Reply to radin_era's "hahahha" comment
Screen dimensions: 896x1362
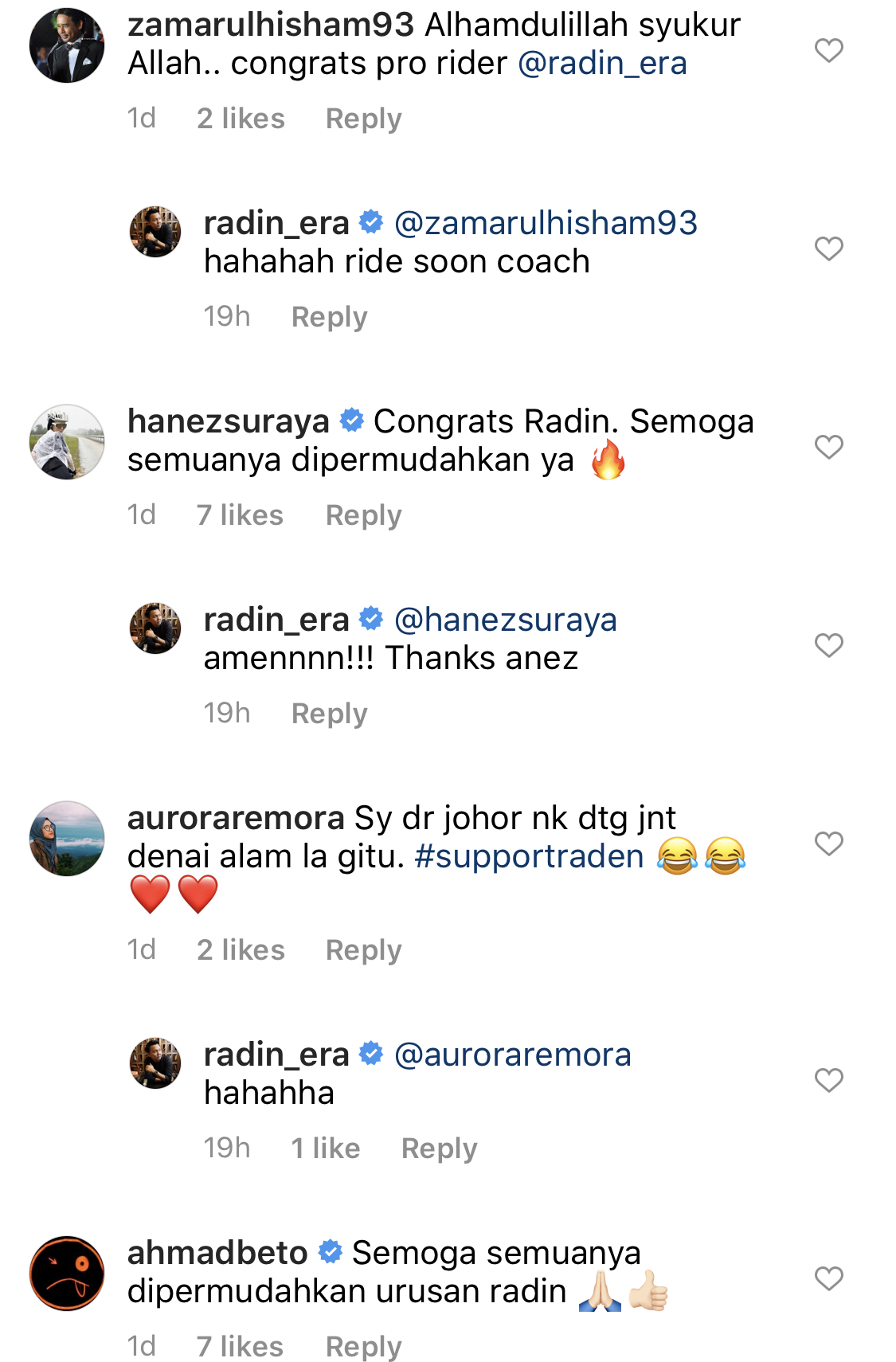coord(439,1149)
